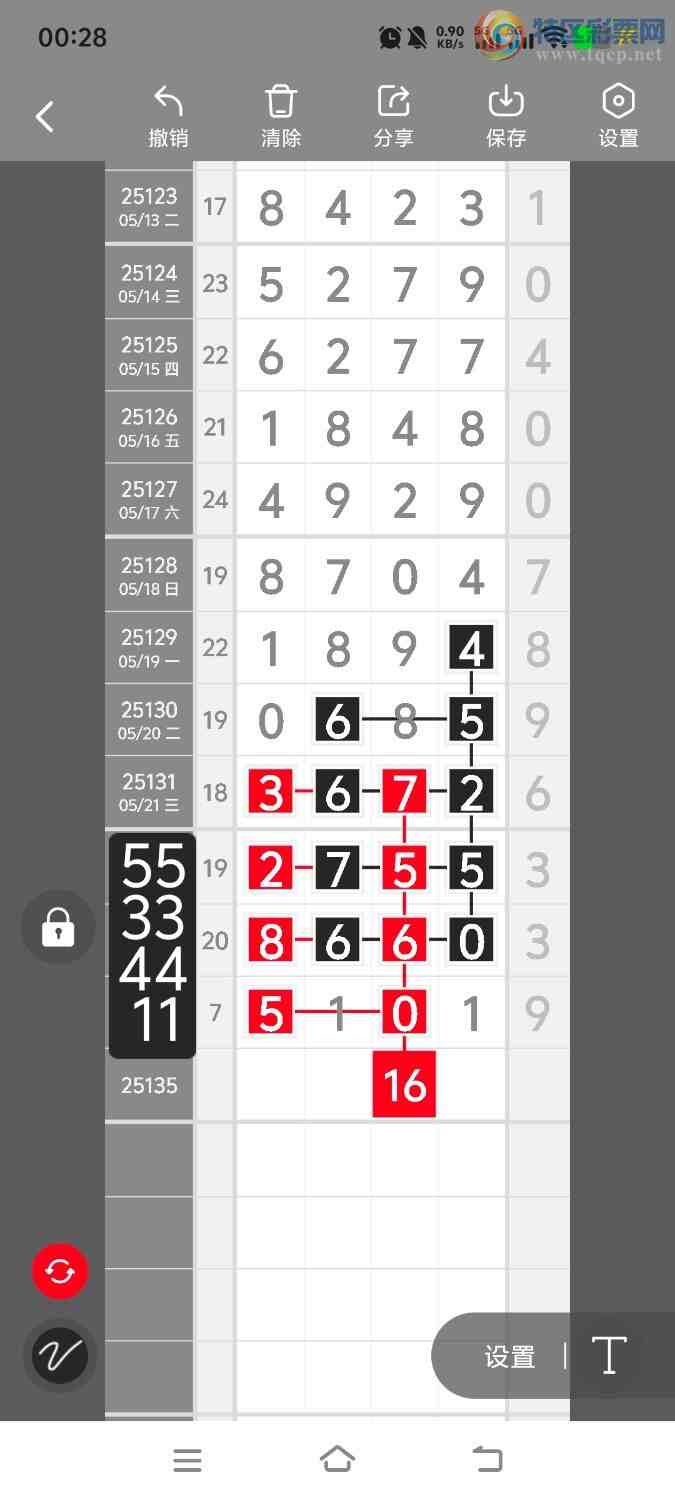Viewport: 675px width, 1500px height.
Task: Open 设置 in the top toolbar
Action: (618, 116)
